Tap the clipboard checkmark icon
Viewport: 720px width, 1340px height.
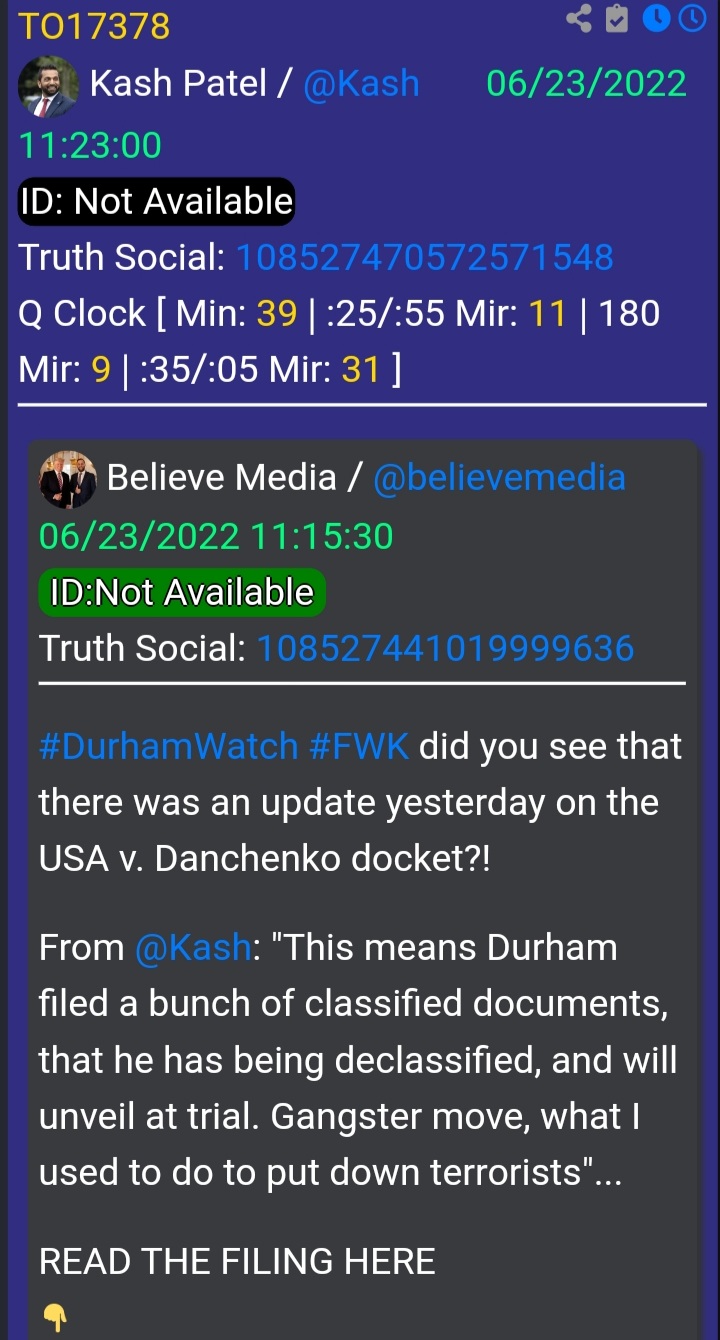pyautogui.click(x=617, y=18)
